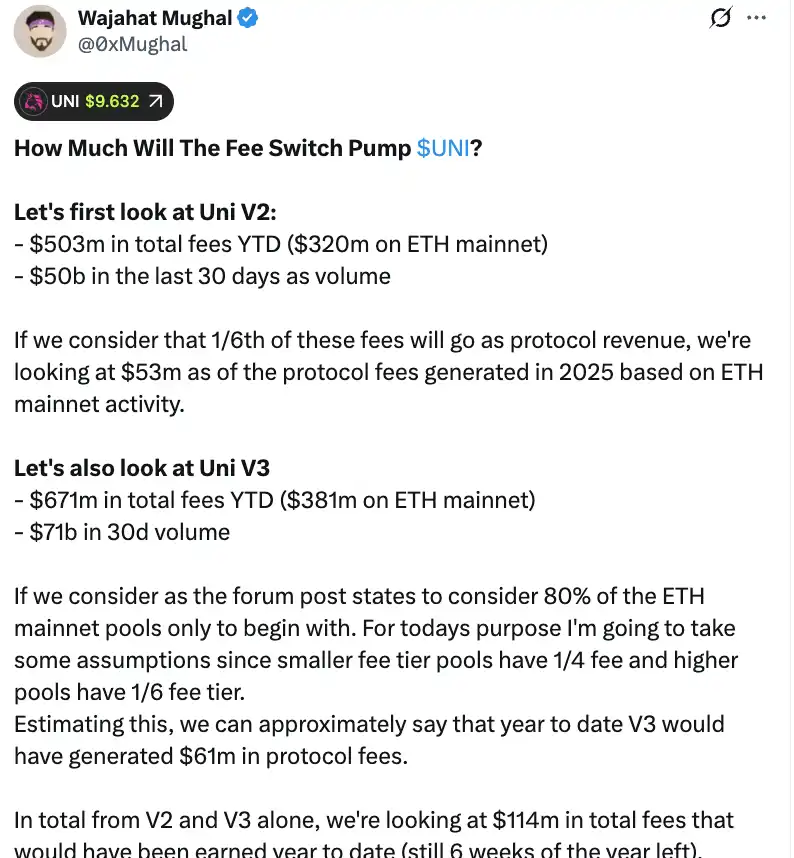Click the green $9.632 price text
Viewport: 794px width, 858px height.
(x=115, y=101)
